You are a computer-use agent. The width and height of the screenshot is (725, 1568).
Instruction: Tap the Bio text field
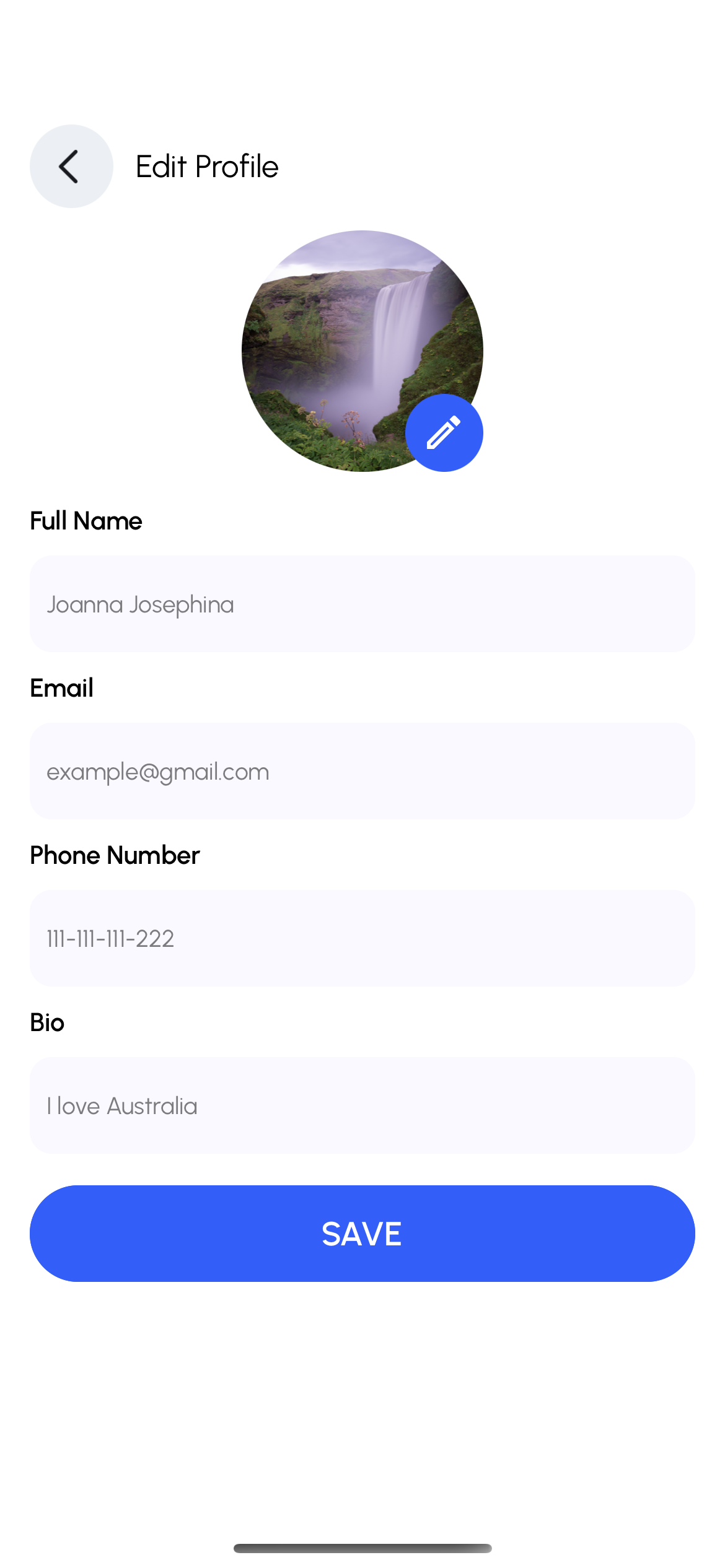(x=362, y=1105)
